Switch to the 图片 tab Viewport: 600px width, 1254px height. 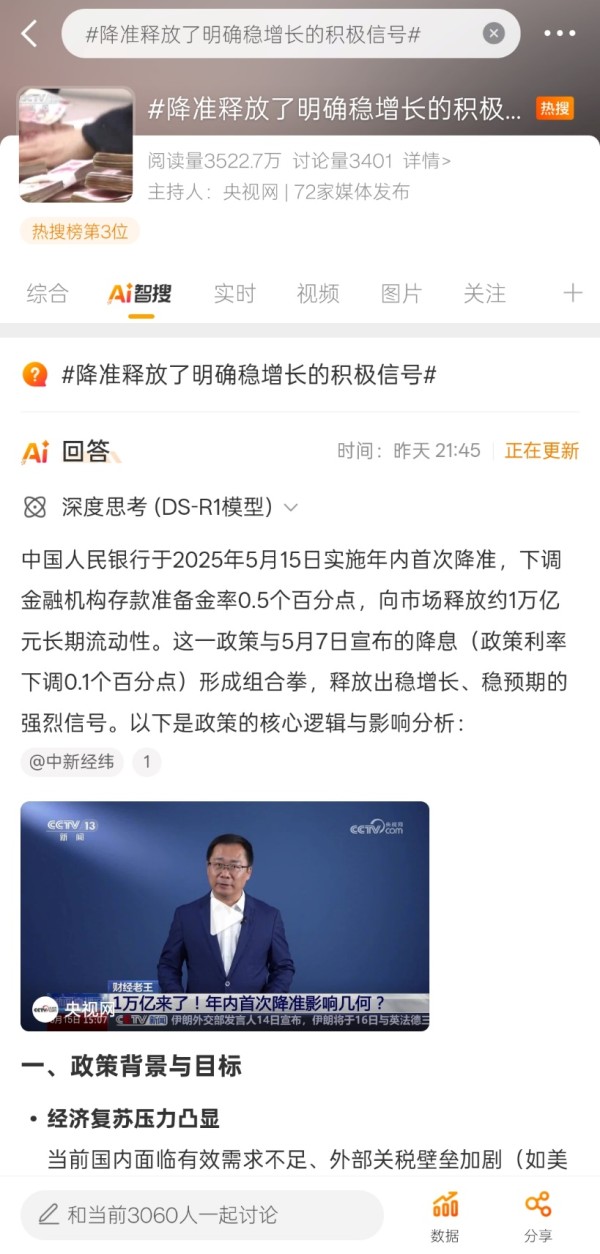(401, 293)
